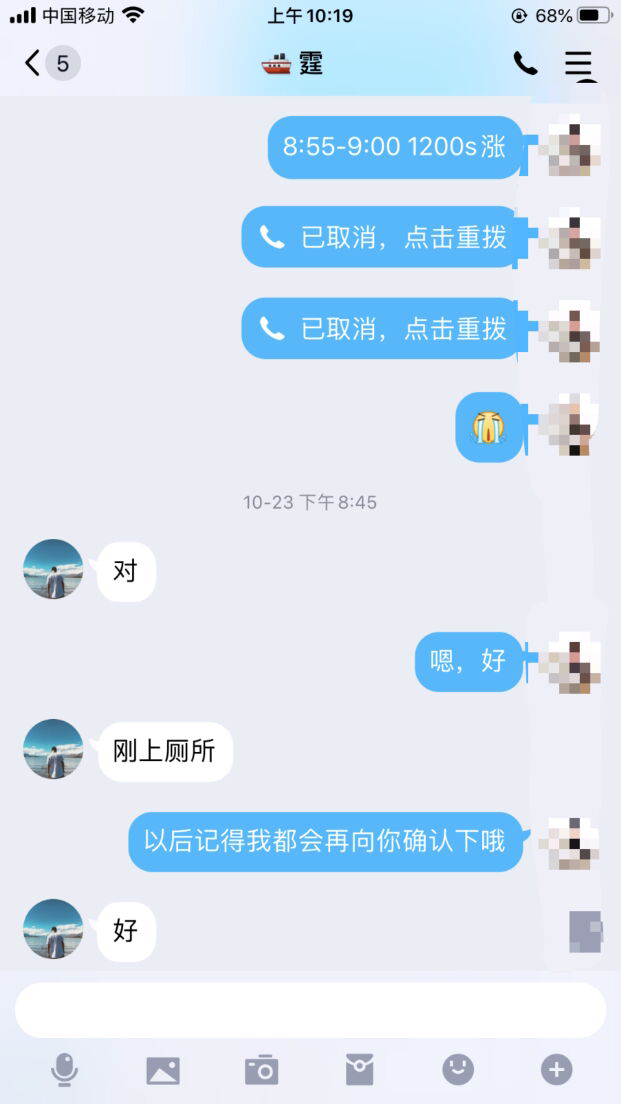Open the photo gallery picker
Image resolution: width=621 pixels, height=1104 pixels.
pyautogui.click(x=163, y=1070)
